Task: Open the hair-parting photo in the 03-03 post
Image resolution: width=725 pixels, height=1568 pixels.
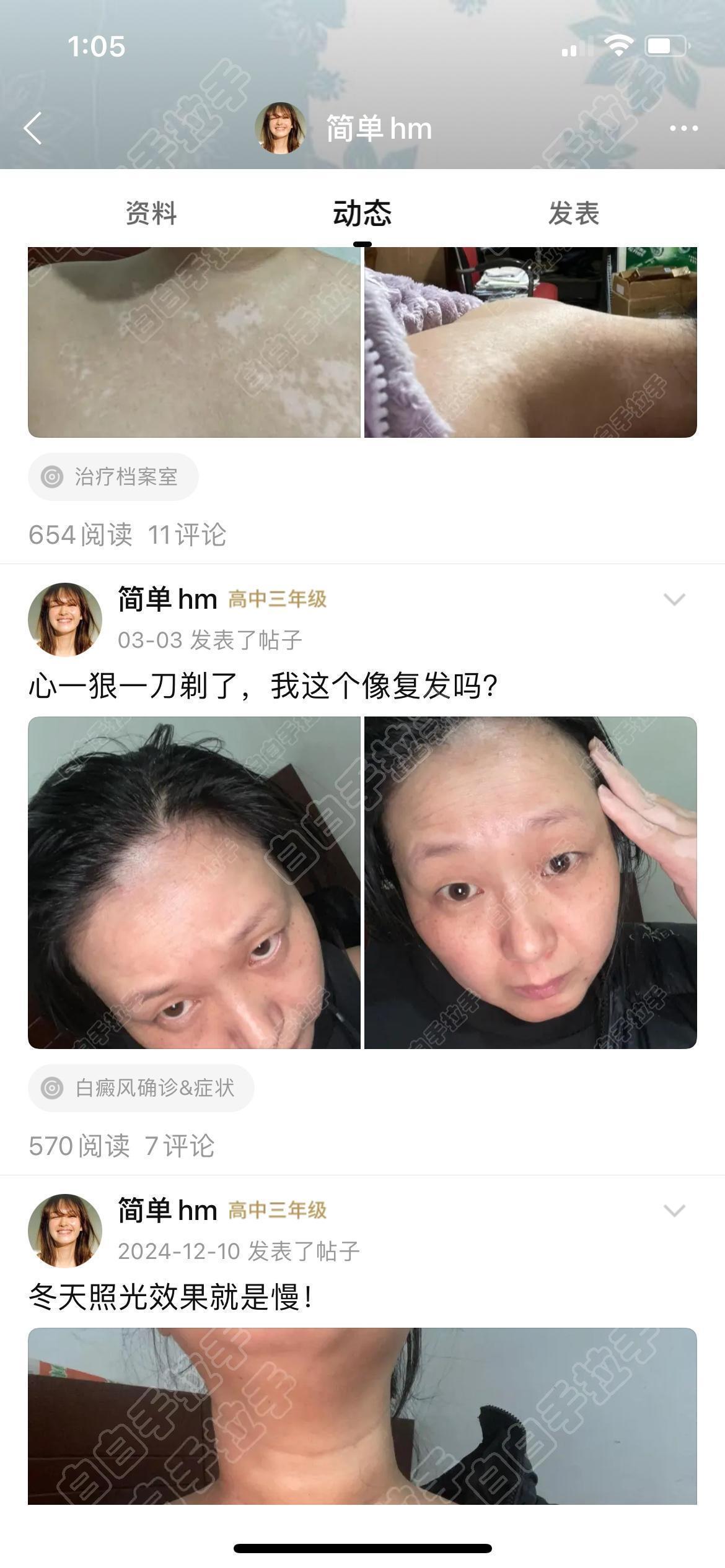Action: coord(194,882)
